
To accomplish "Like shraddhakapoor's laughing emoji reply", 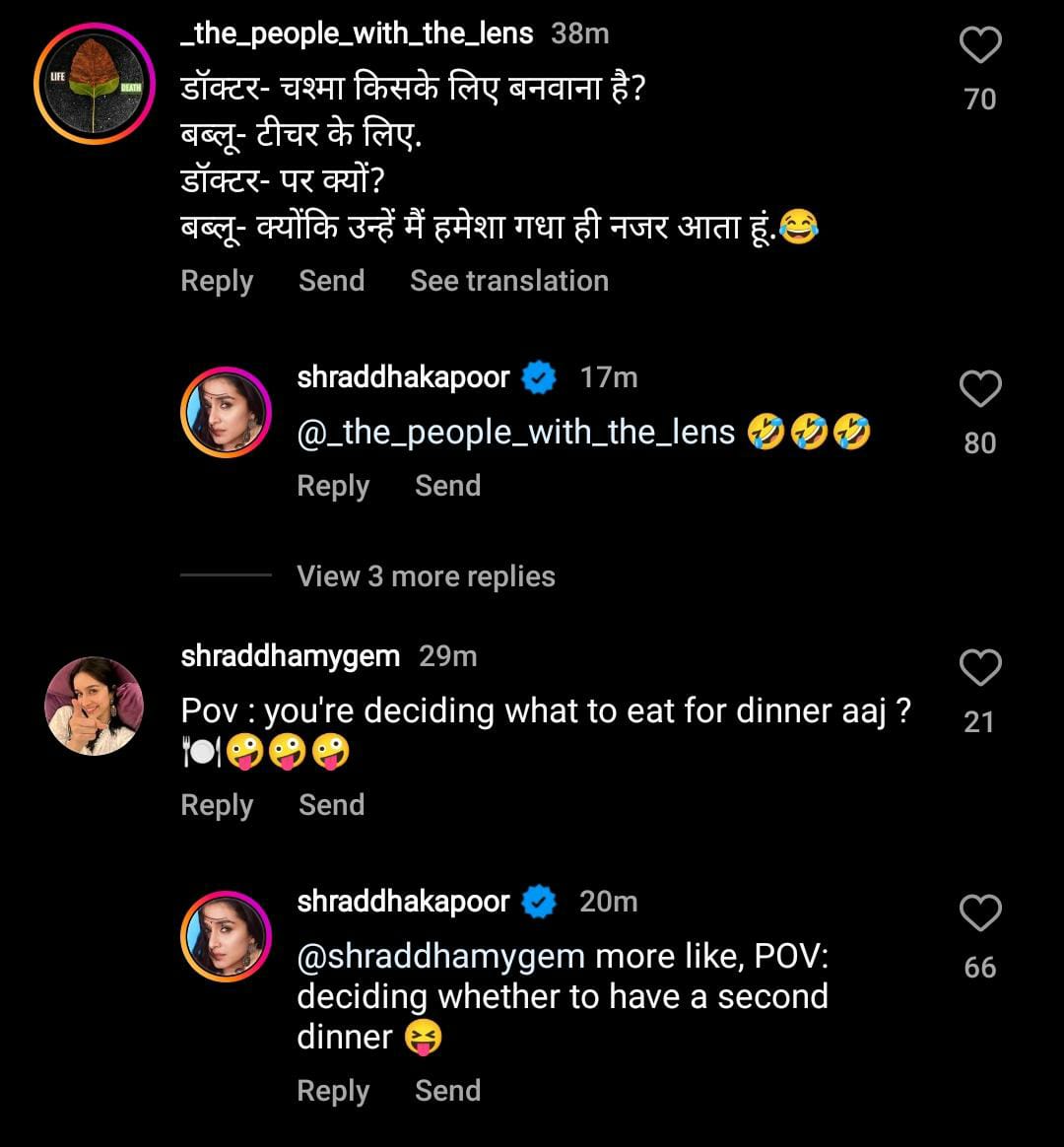I will (x=980, y=389).
